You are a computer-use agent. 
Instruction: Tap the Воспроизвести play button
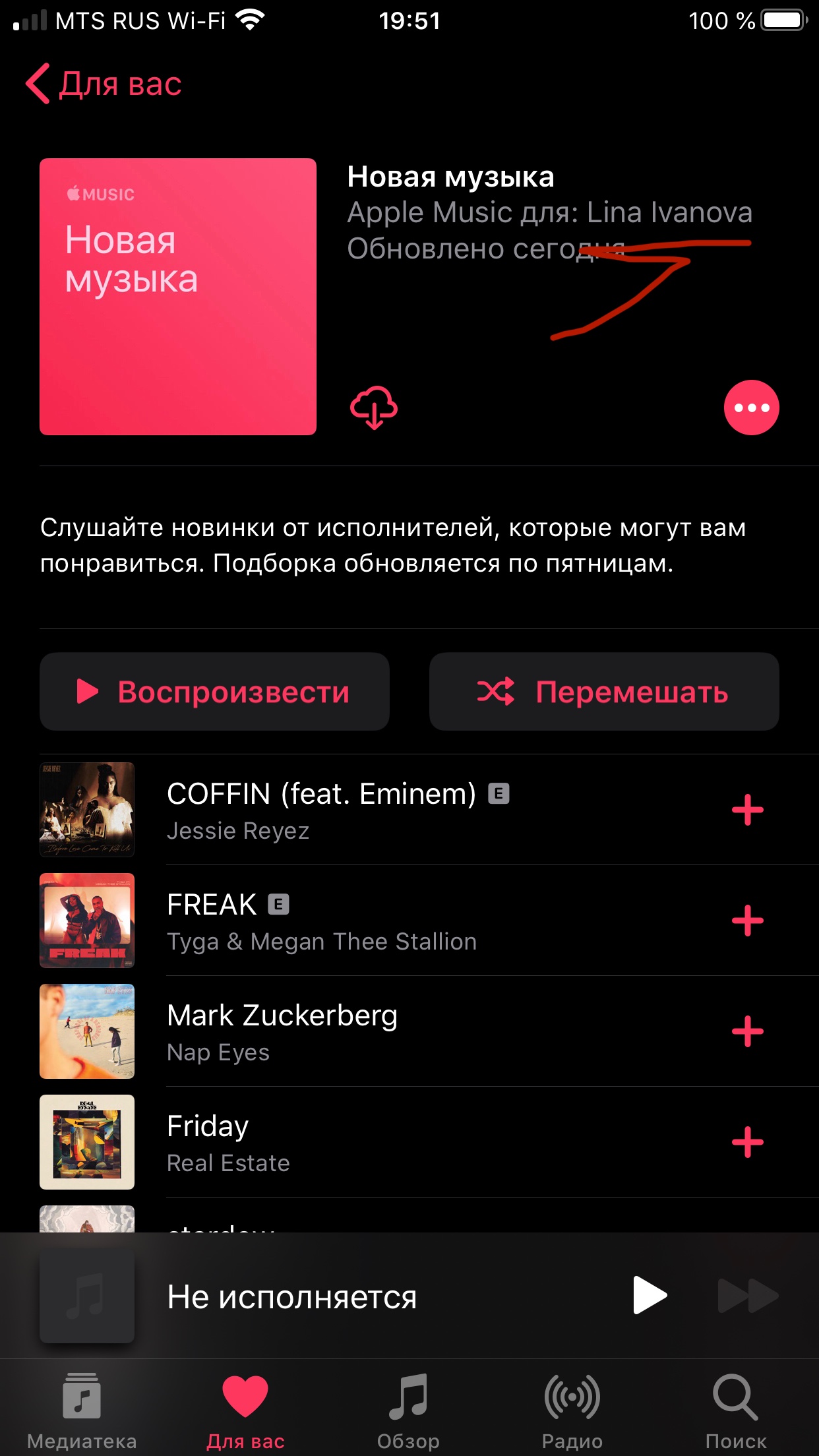point(214,692)
